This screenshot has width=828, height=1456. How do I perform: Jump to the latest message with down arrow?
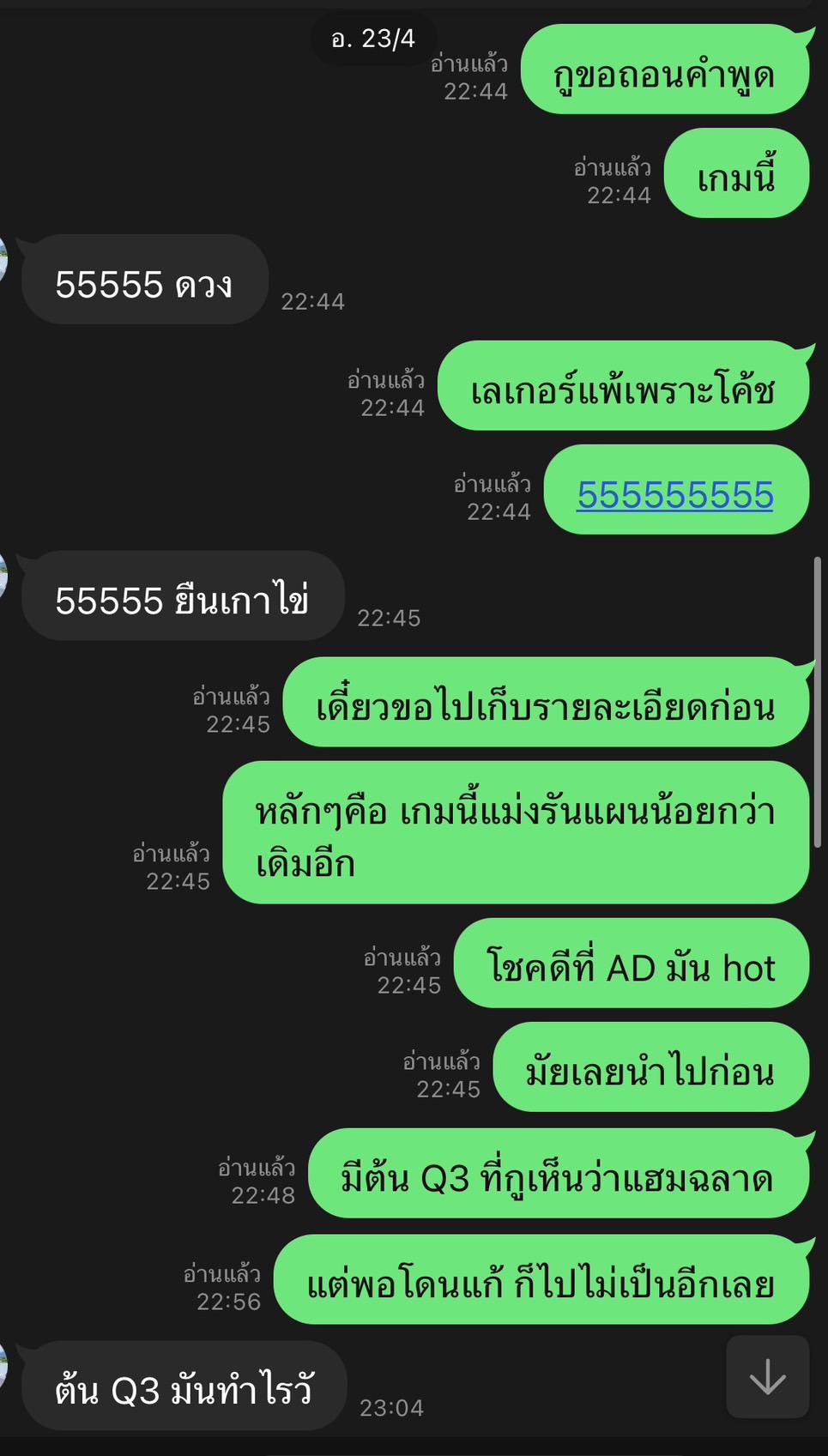pyautogui.click(x=767, y=1377)
